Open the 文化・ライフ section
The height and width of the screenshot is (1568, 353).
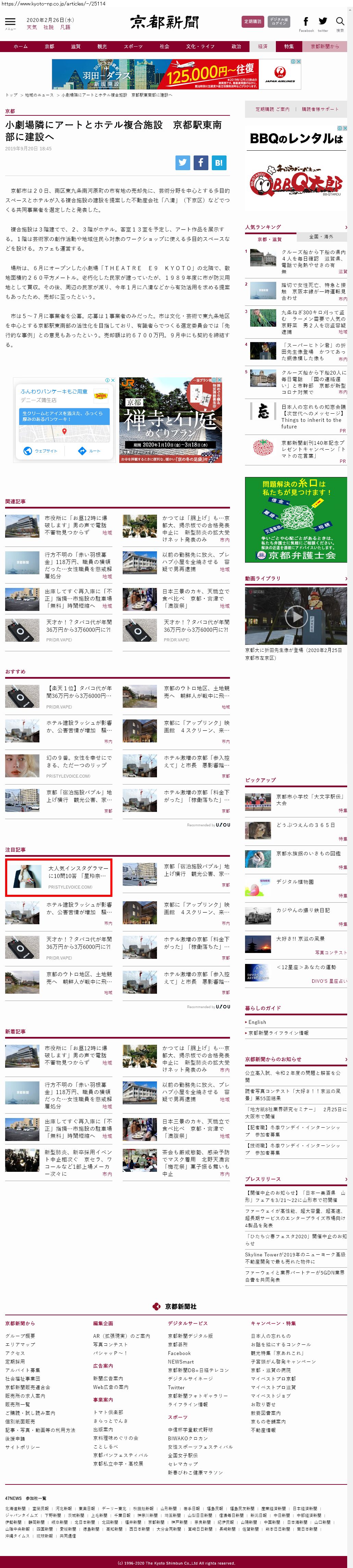coord(200,46)
